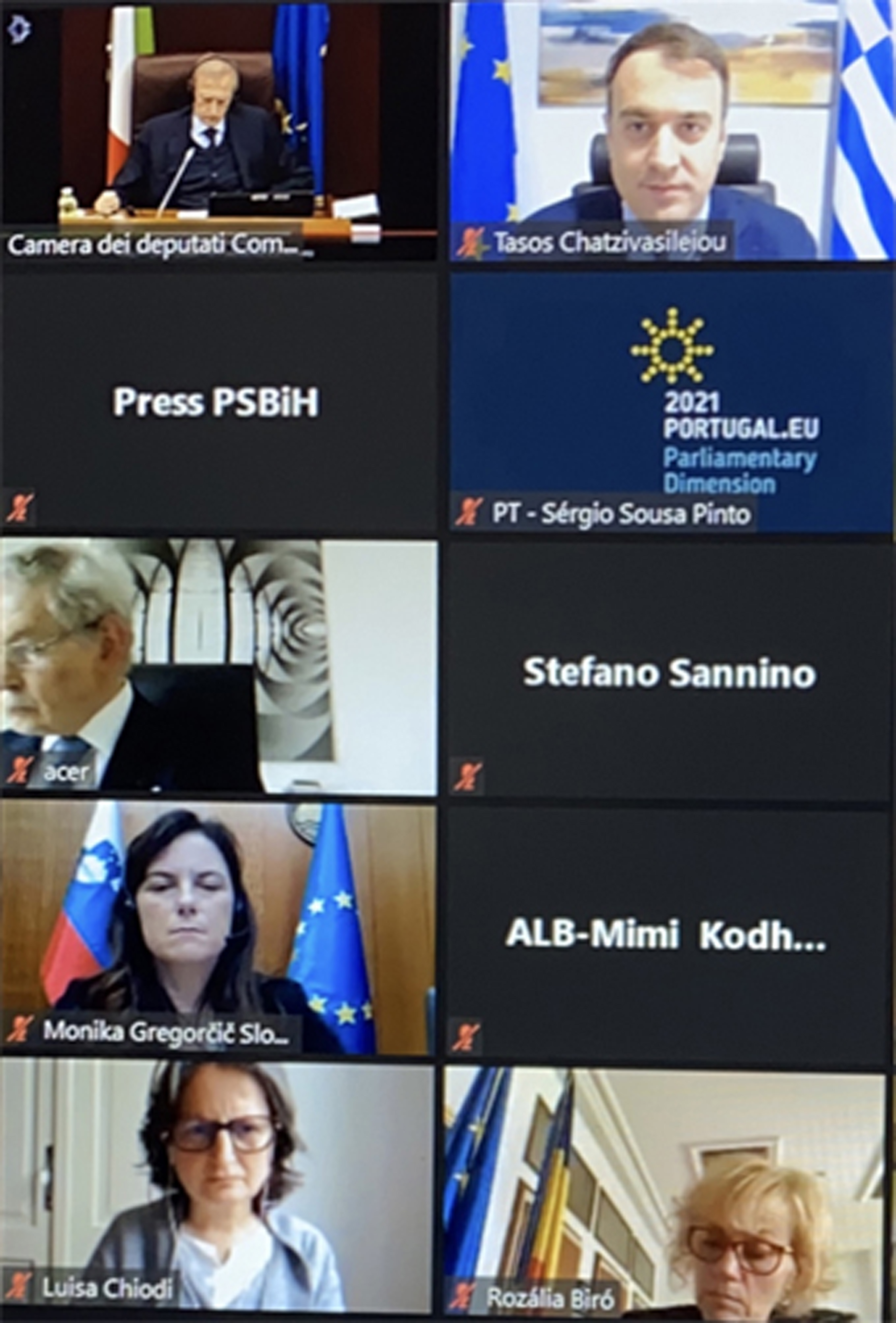Image resolution: width=896 pixels, height=1323 pixels.
Task: Select Tasos Chatzivasileiou's video tile
Action: [672, 131]
